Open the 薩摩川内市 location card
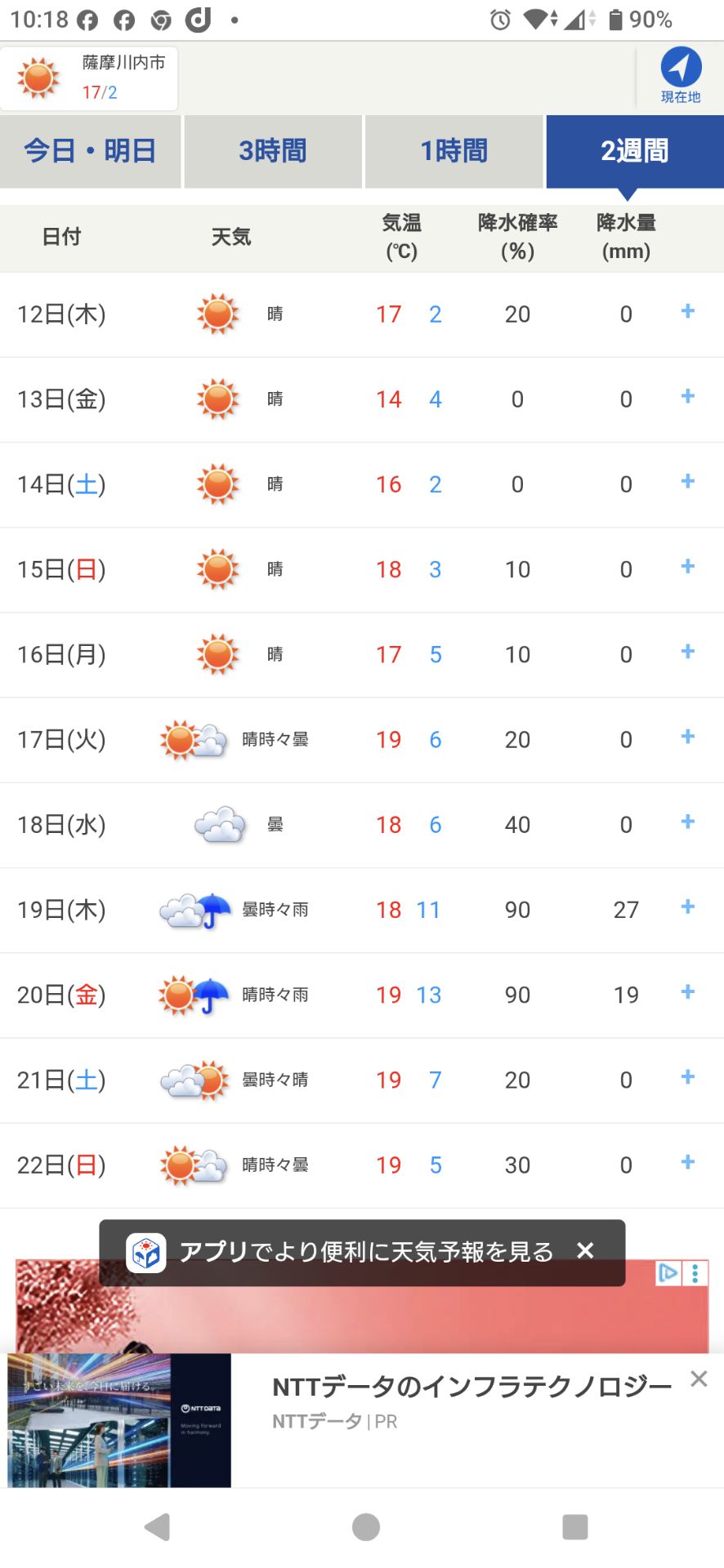 pyautogui.click(x=89, y=78)
